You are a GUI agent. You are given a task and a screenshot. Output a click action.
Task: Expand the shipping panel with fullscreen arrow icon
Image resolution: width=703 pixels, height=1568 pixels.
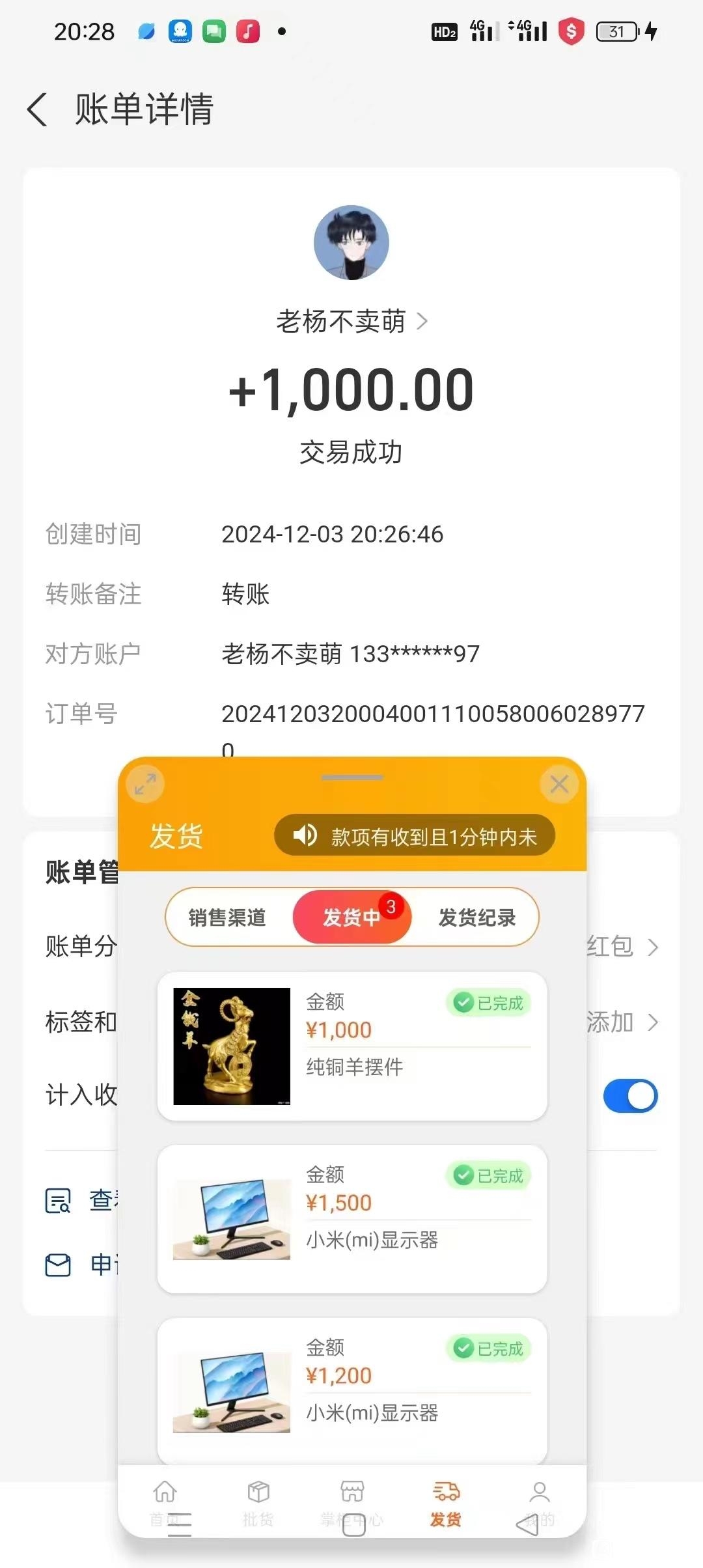tap(145, 785)
